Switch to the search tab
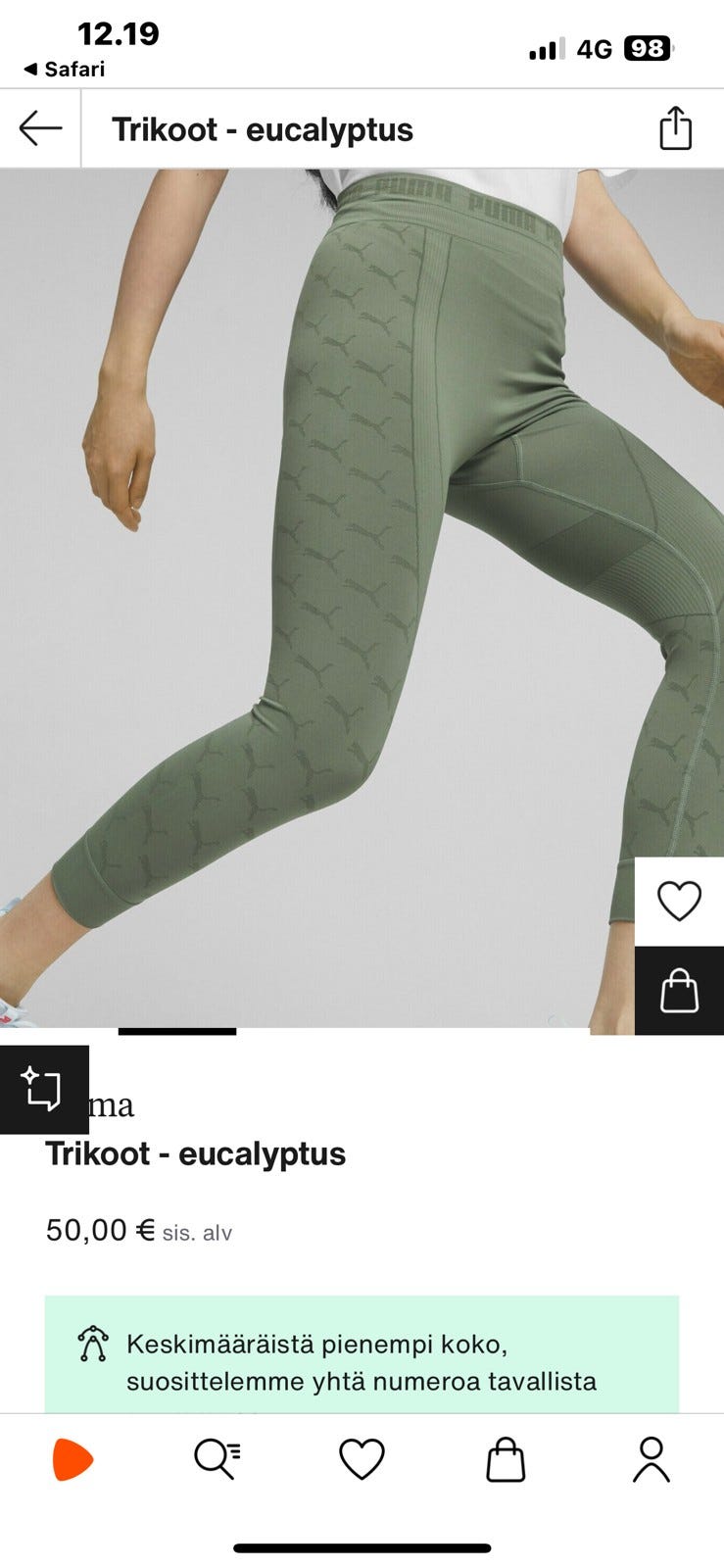 217,1459
